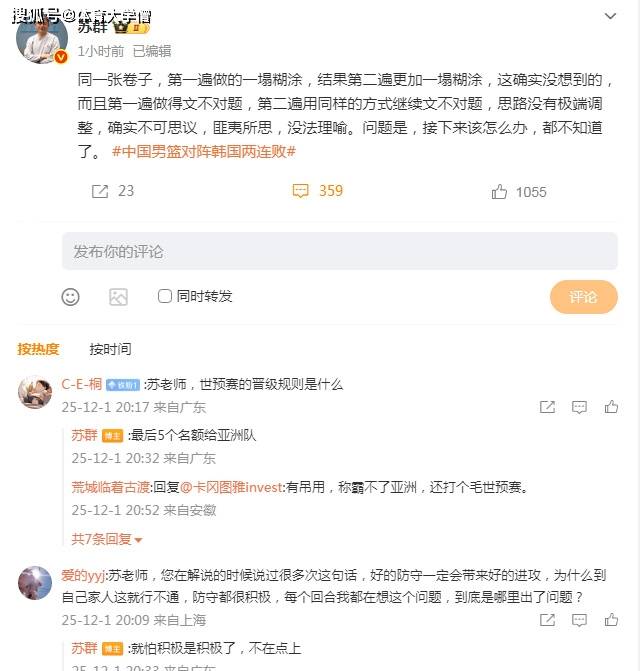This screenshot has width=640, height=671.
Task: Reply to C-E-桐's comment
Action: coord(578,407)
